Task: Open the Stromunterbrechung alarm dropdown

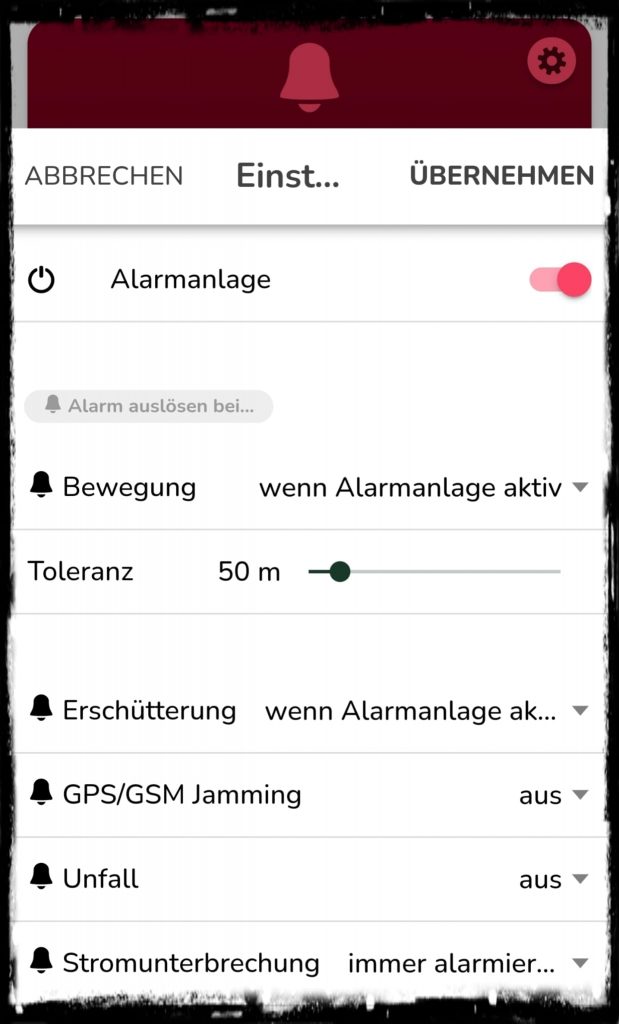Action: tap(468, 963)
